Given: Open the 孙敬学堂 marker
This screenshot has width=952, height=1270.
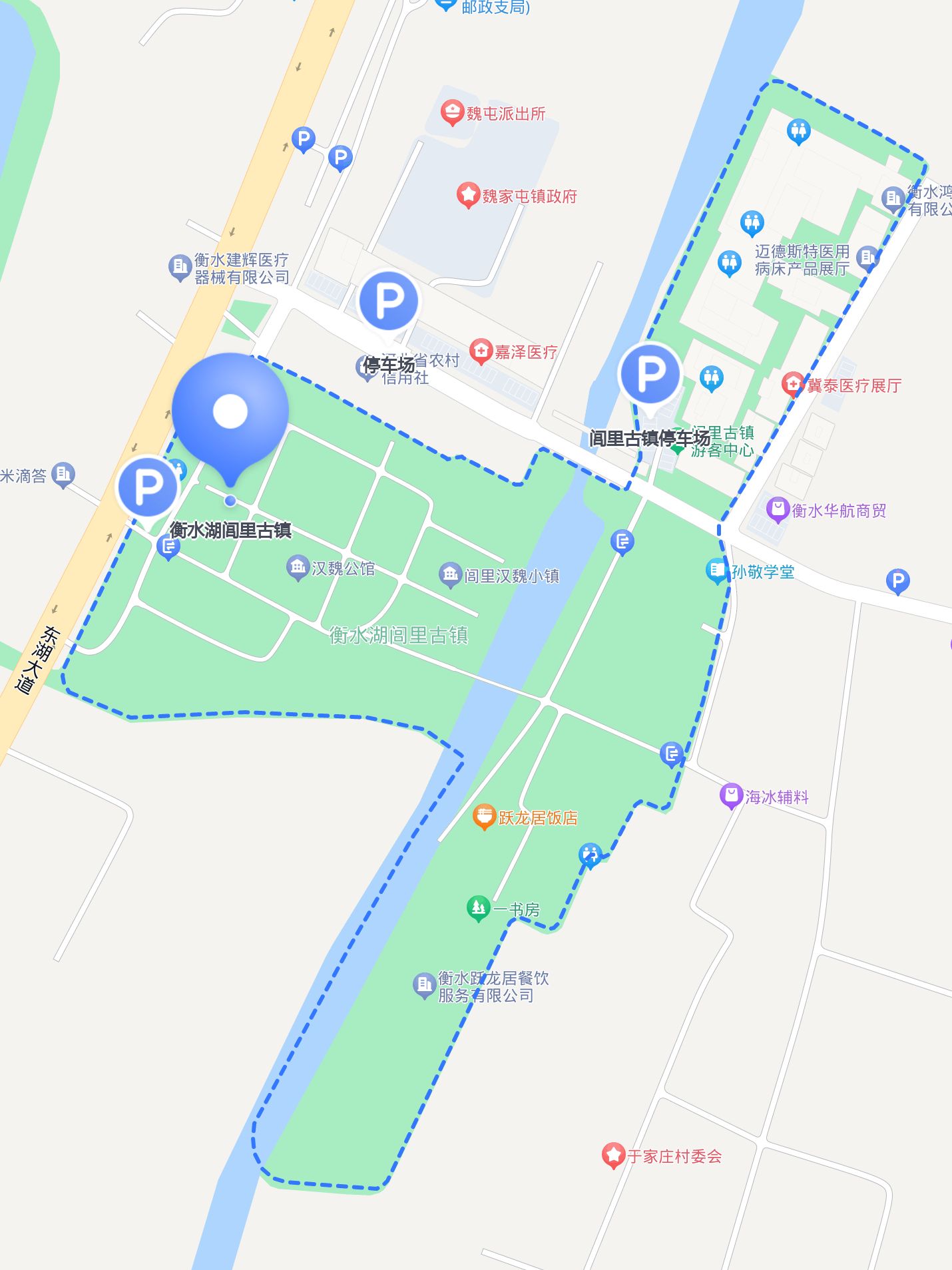Looking at the screenshot, I should (x=716, y=570).
